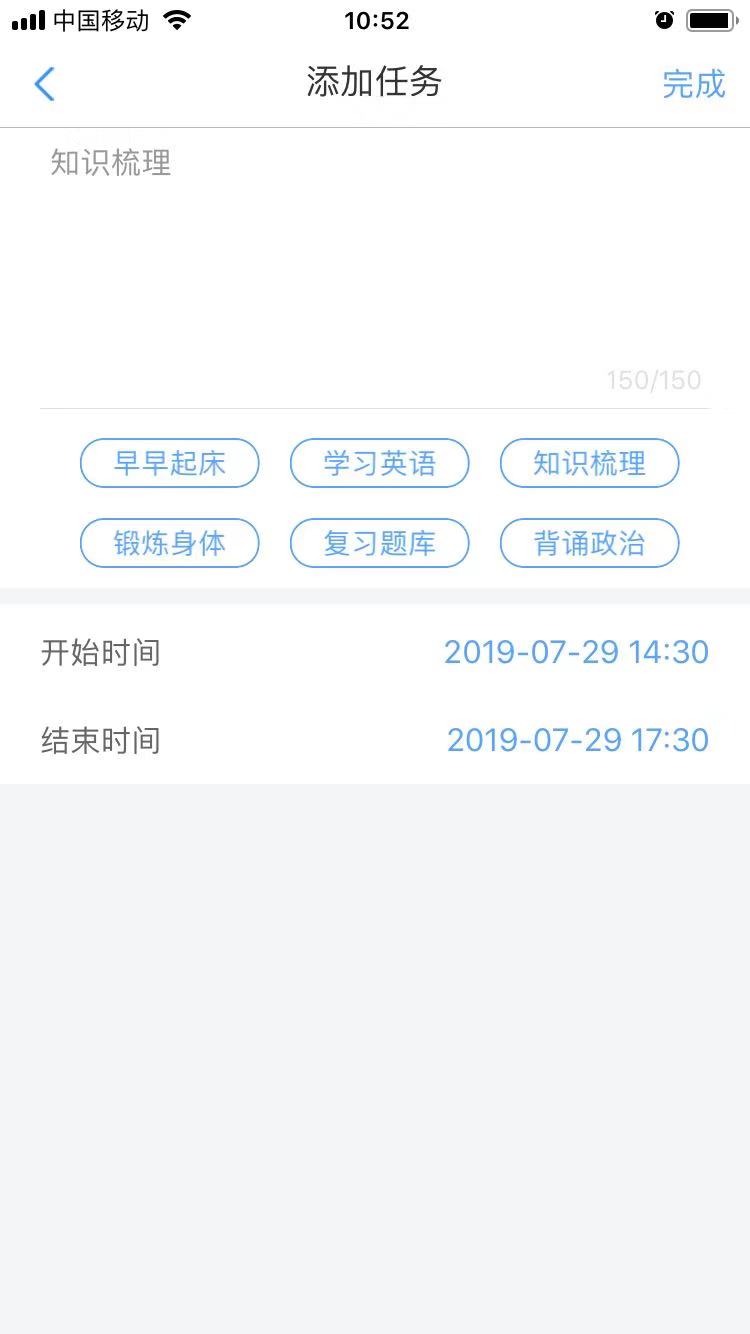Change the 结束时间 value
The width and height of the screenshot is (750, 1334).
tap(577, 740)
